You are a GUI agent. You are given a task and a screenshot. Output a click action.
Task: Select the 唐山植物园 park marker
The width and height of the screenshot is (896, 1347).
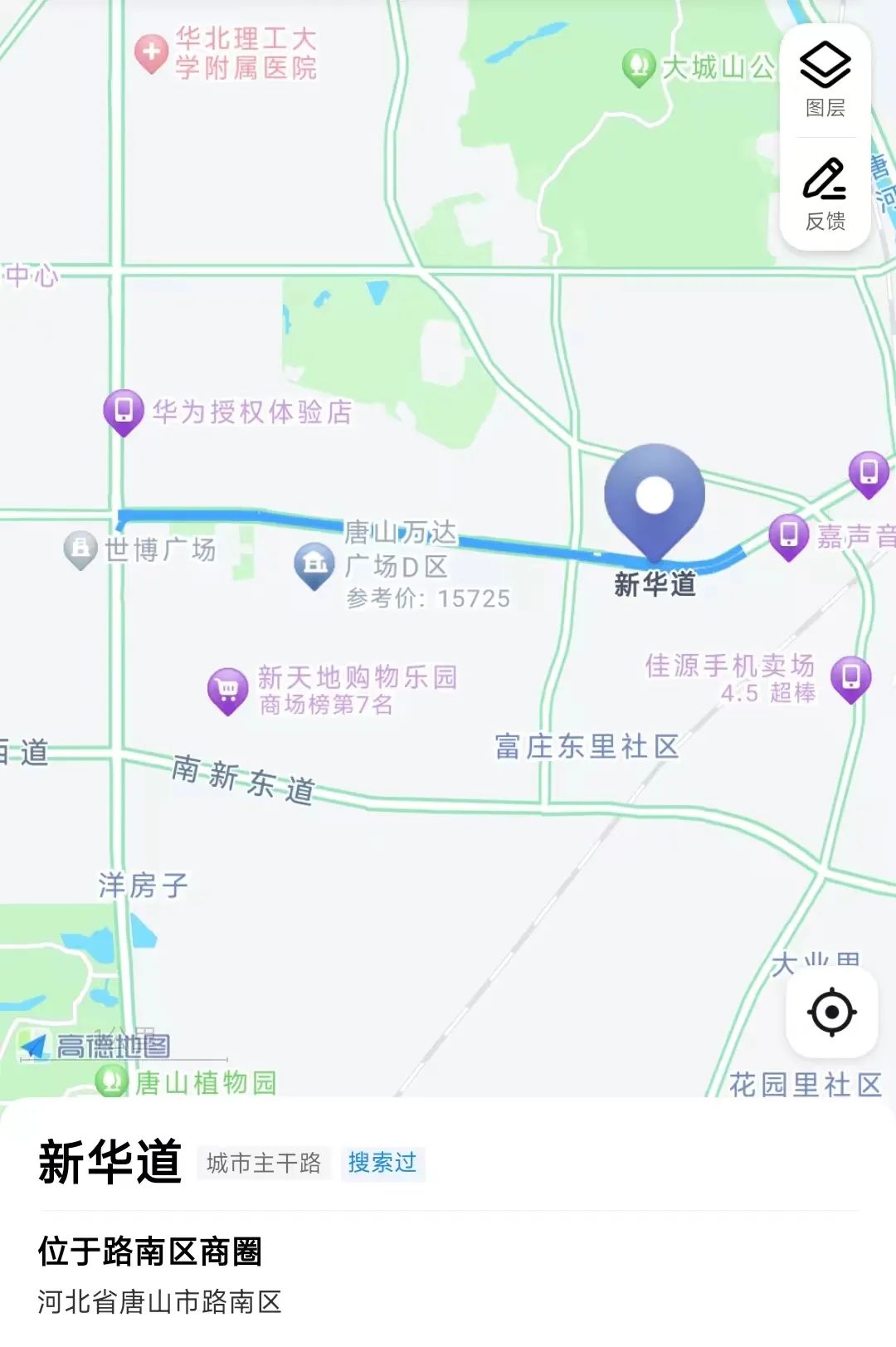(110, 1081)
